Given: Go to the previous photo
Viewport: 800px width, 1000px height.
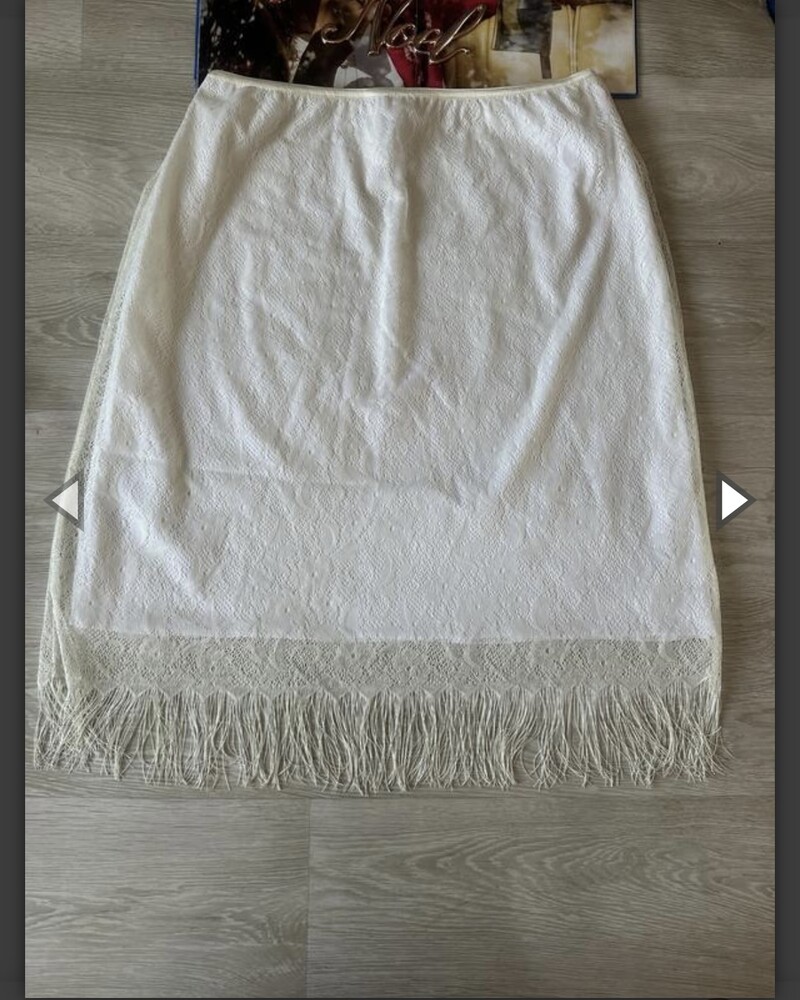Looking at the screenshot, I should 65,499.
